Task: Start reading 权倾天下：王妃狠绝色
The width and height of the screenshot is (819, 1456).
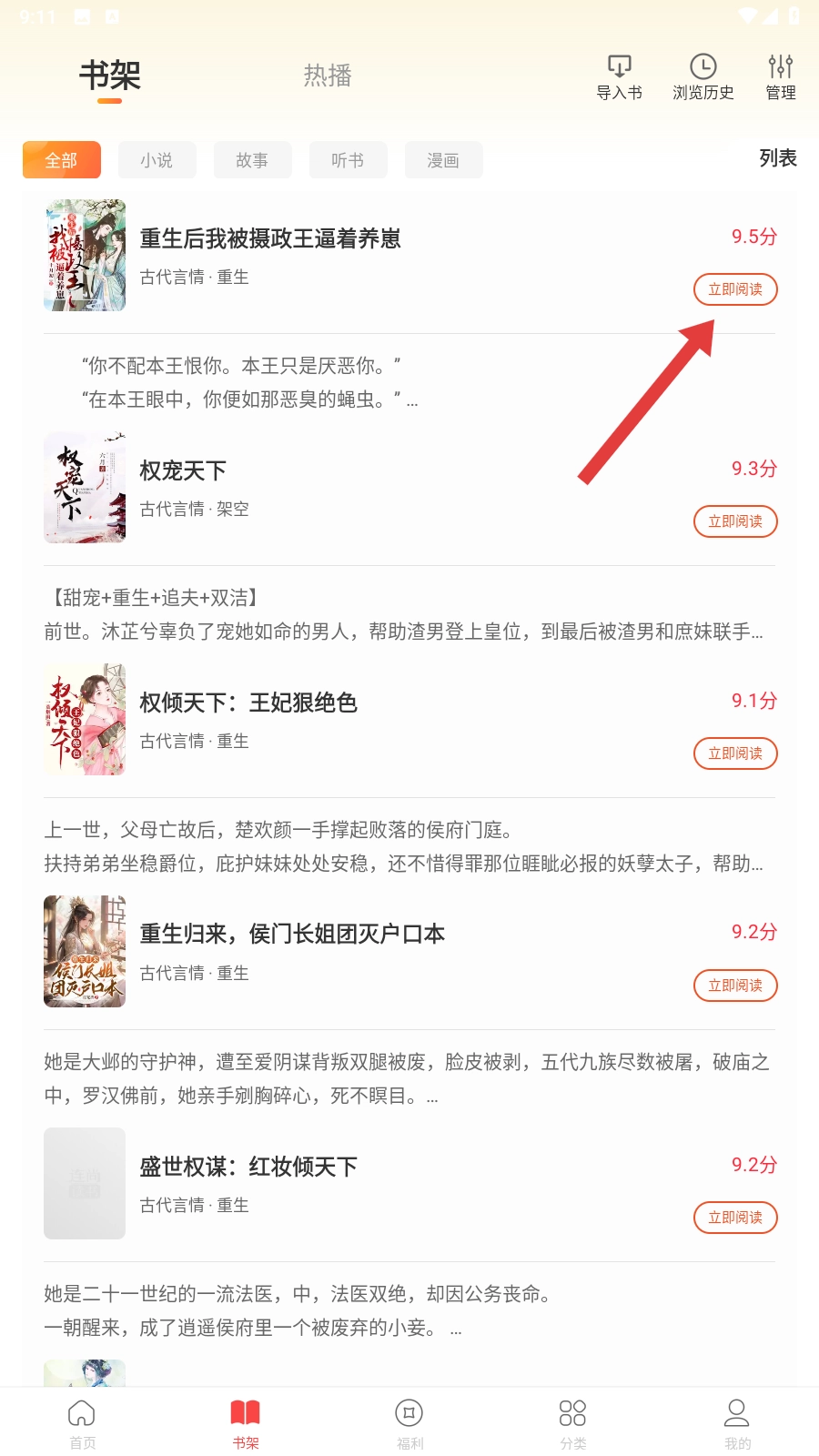Action: (x=735, y=753)
